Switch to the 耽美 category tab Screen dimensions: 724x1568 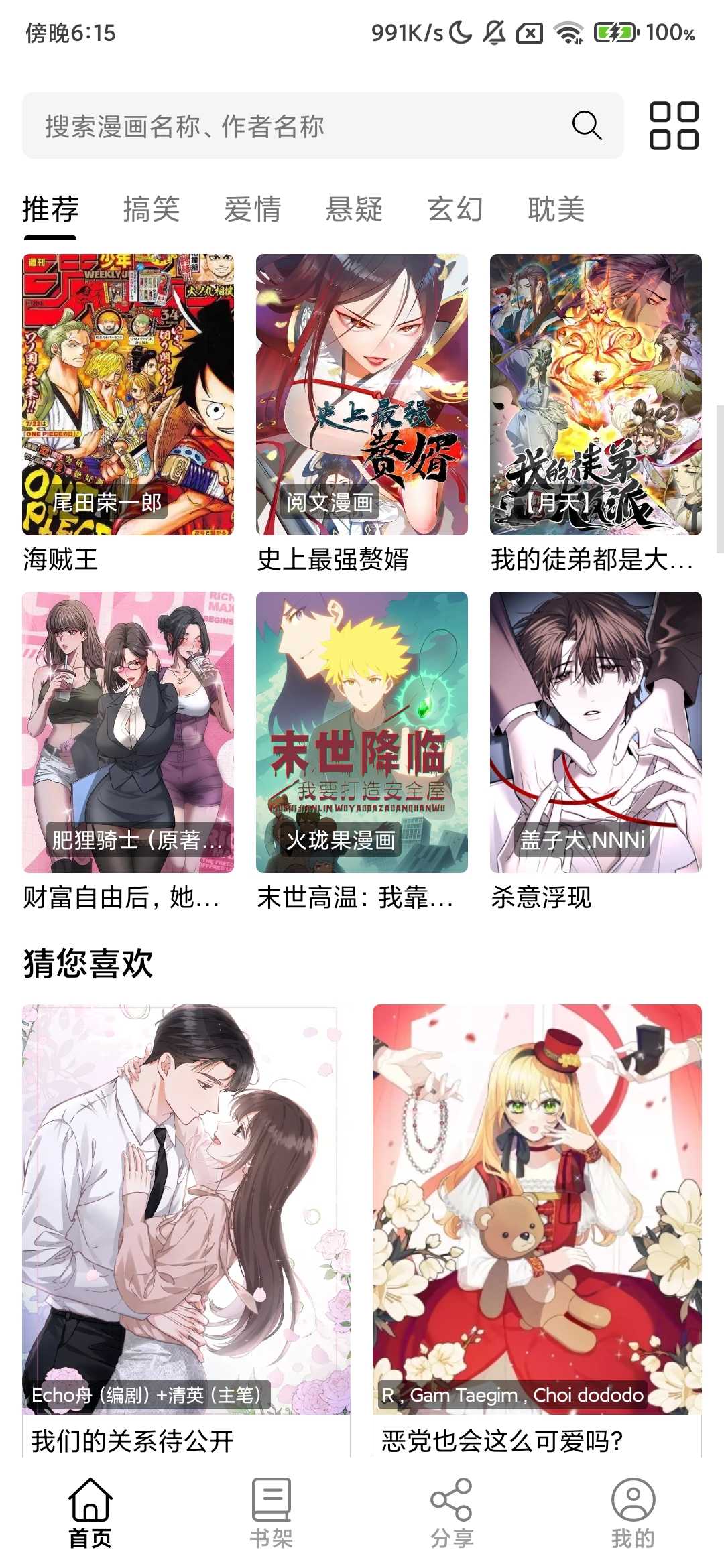(x=556, y=210)
